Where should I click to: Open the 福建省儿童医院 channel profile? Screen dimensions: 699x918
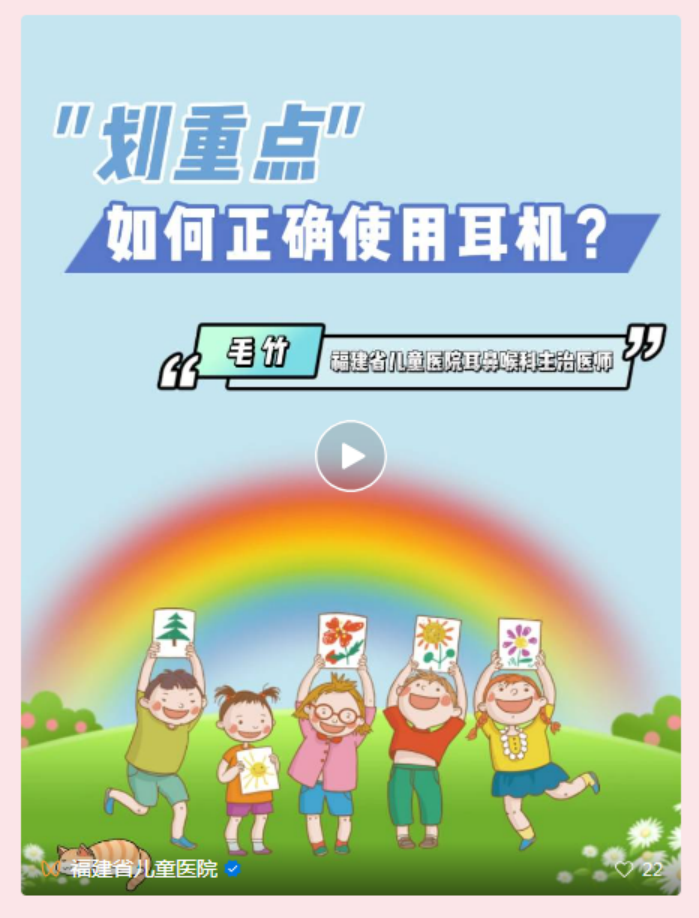click(x=143, y=869)
